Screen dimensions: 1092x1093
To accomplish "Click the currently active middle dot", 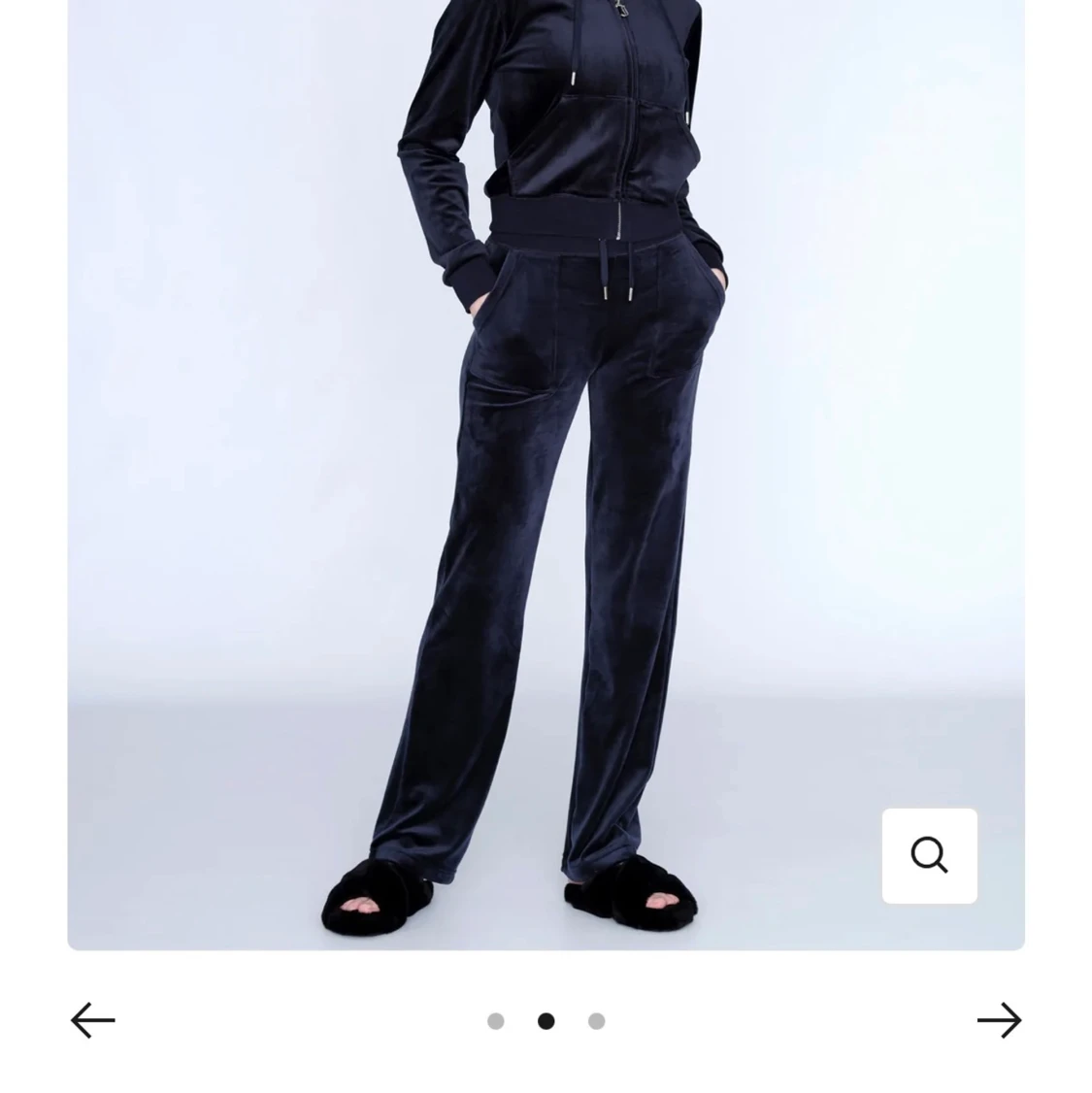I will pyautogui.click(x=546, y=1021).
